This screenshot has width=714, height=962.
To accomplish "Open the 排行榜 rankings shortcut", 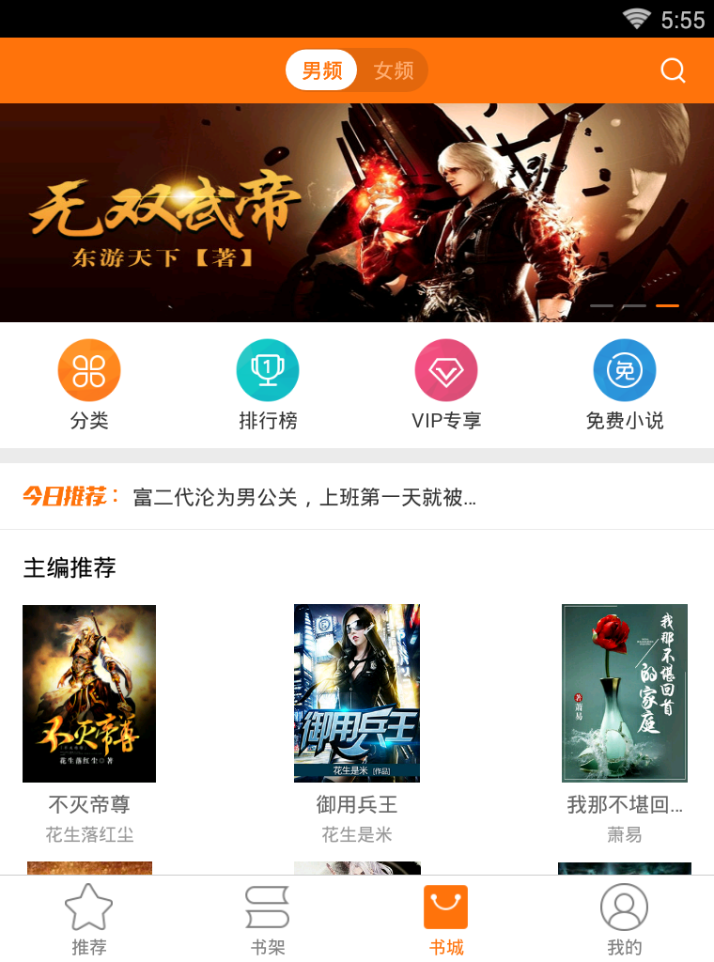I will tap(267, 384).
